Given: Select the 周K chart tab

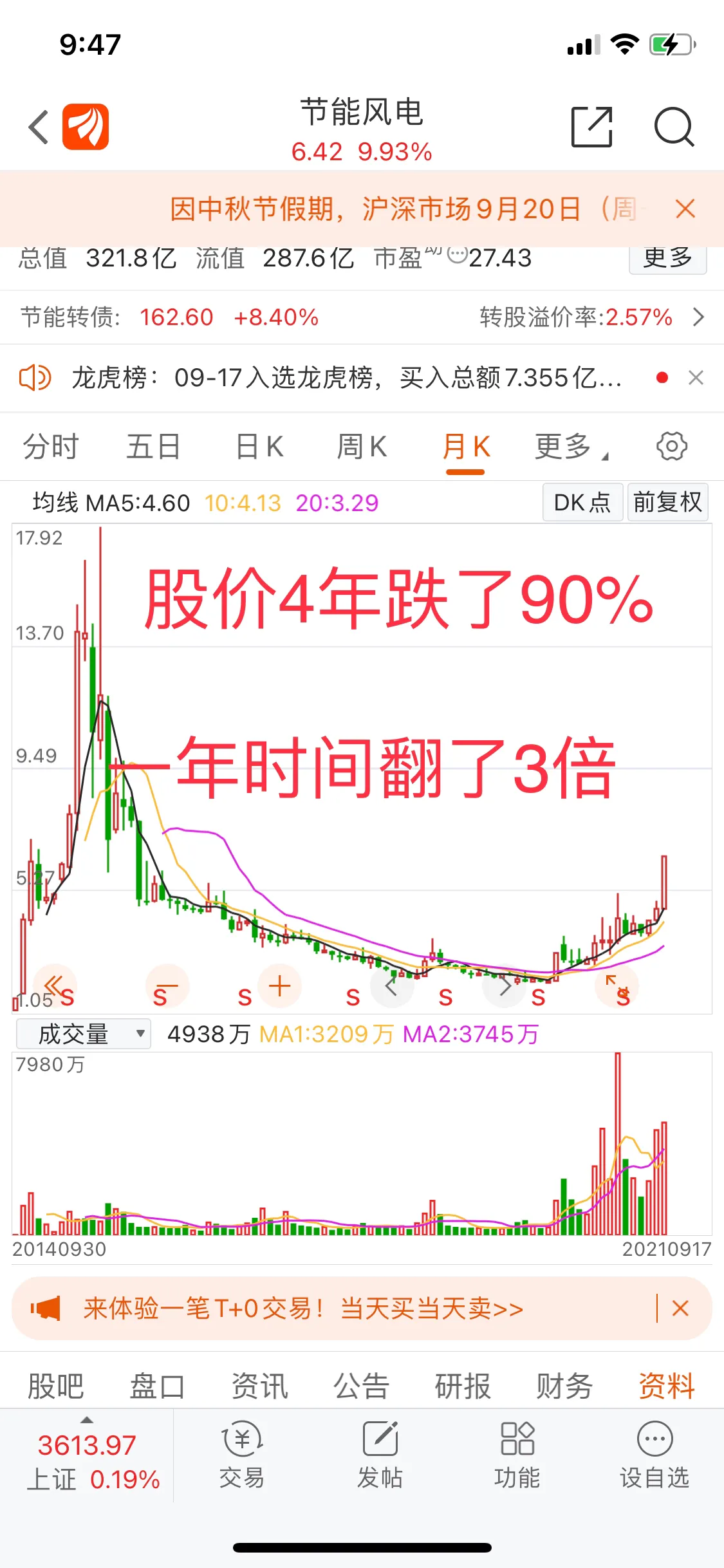Looking at the screenshot, I should tap(362, 446).
